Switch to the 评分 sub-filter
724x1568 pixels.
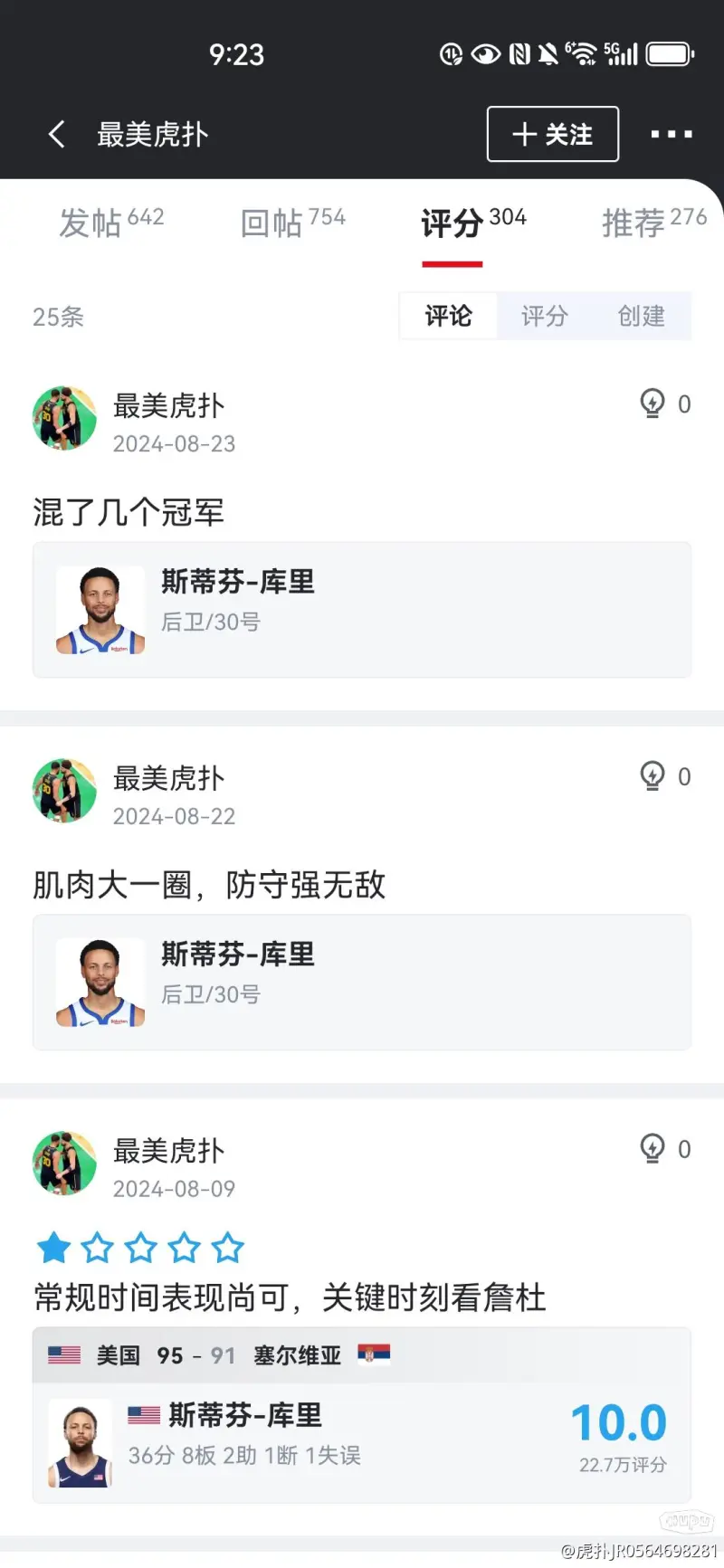(545, 316)
